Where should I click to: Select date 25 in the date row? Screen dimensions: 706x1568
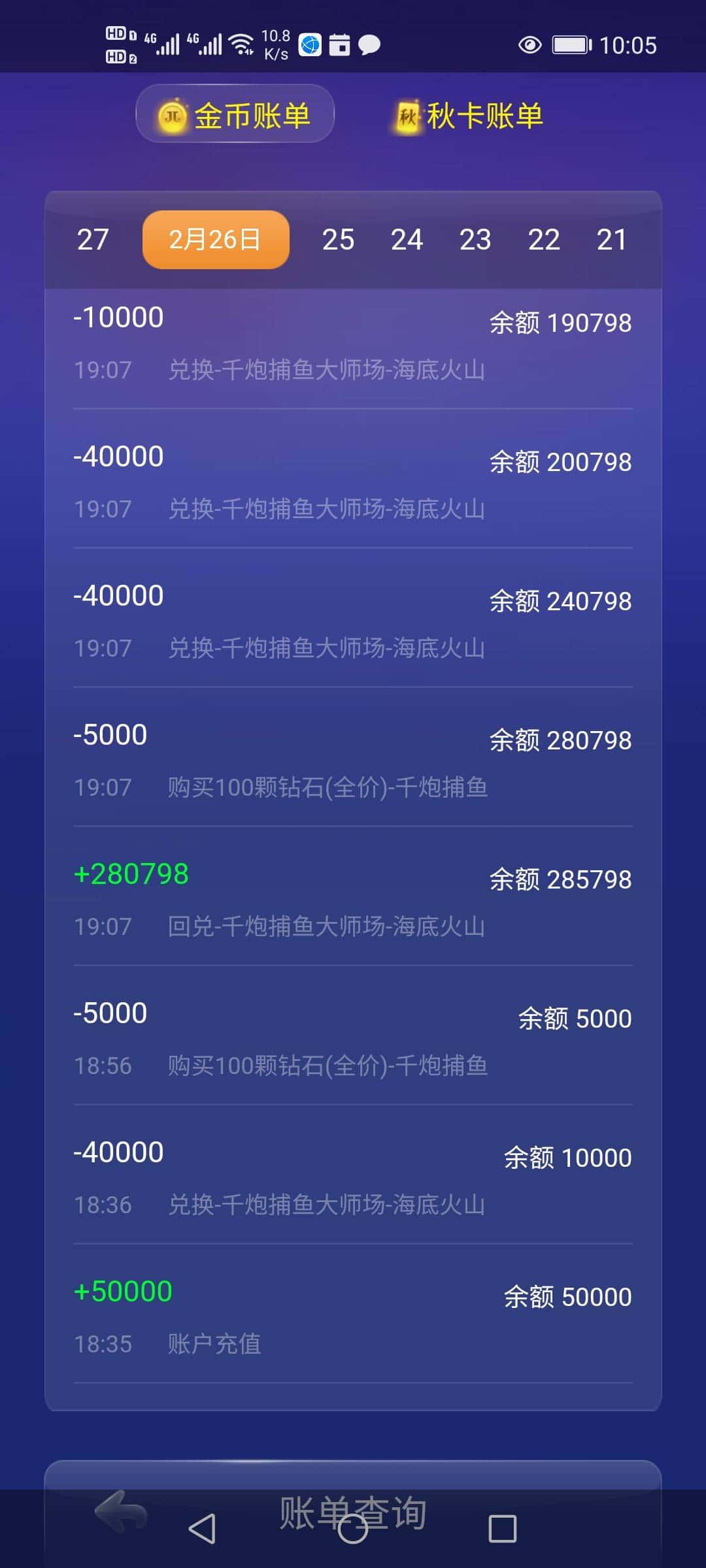(x=338, y=240)
